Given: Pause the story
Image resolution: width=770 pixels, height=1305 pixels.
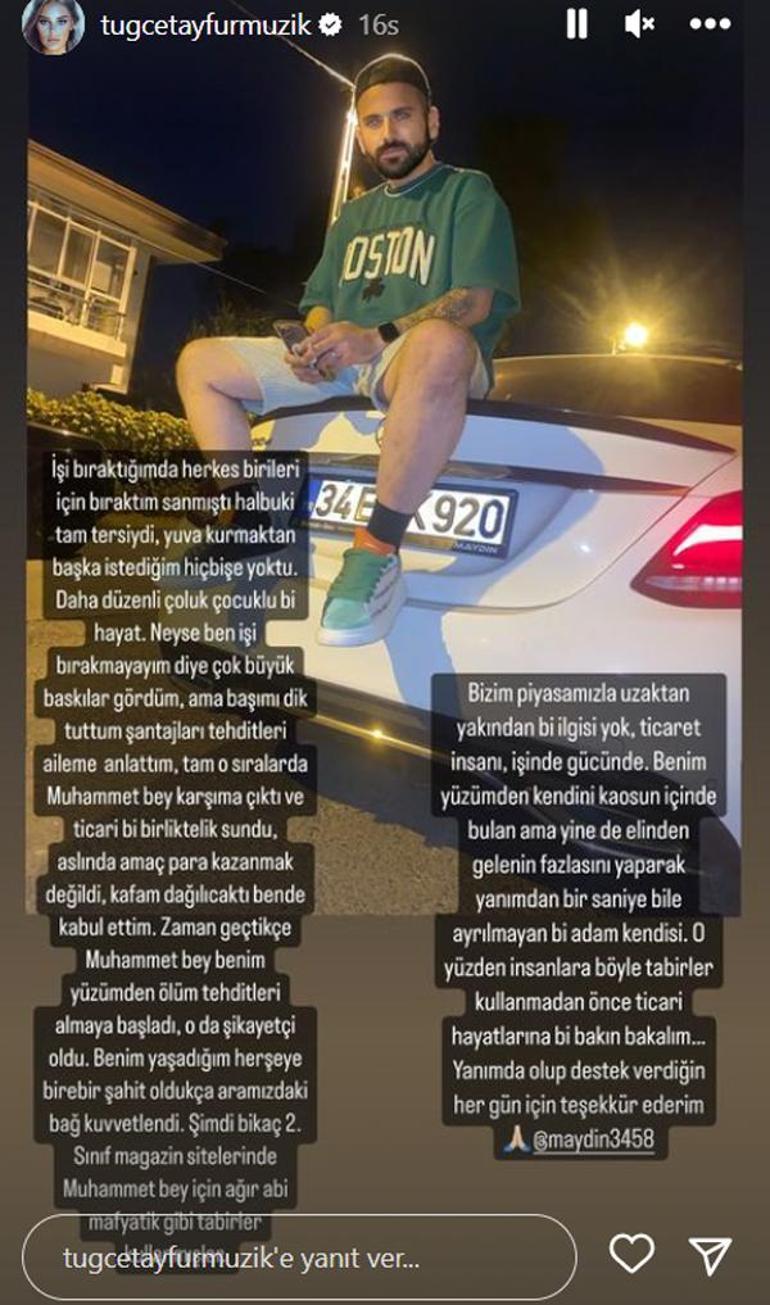Looking at the screenshot, I should 576,25.
